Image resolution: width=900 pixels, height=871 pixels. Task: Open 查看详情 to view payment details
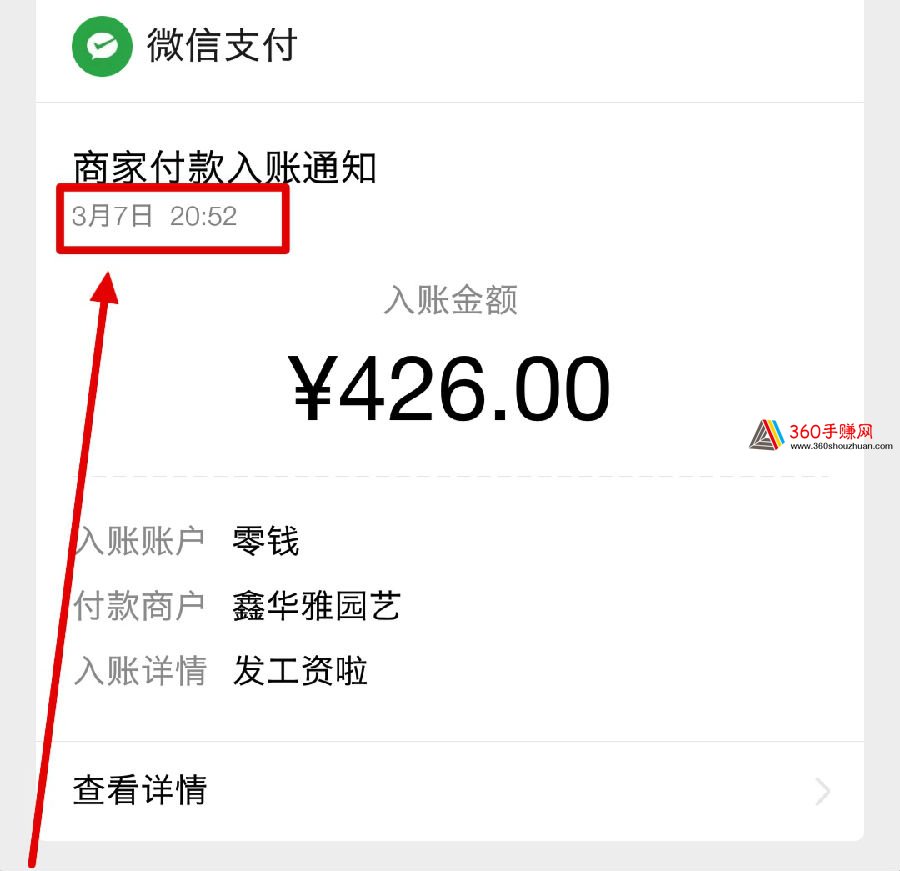140,790
